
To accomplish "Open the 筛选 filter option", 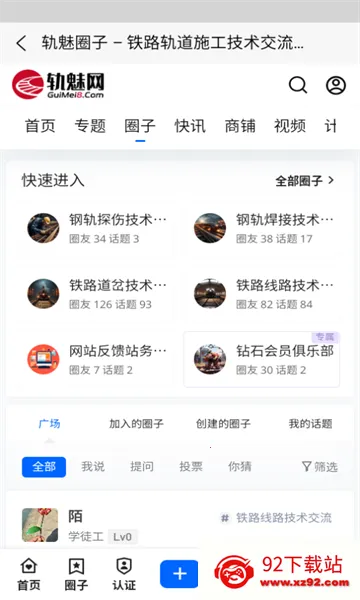I will (x=320, y=466).
